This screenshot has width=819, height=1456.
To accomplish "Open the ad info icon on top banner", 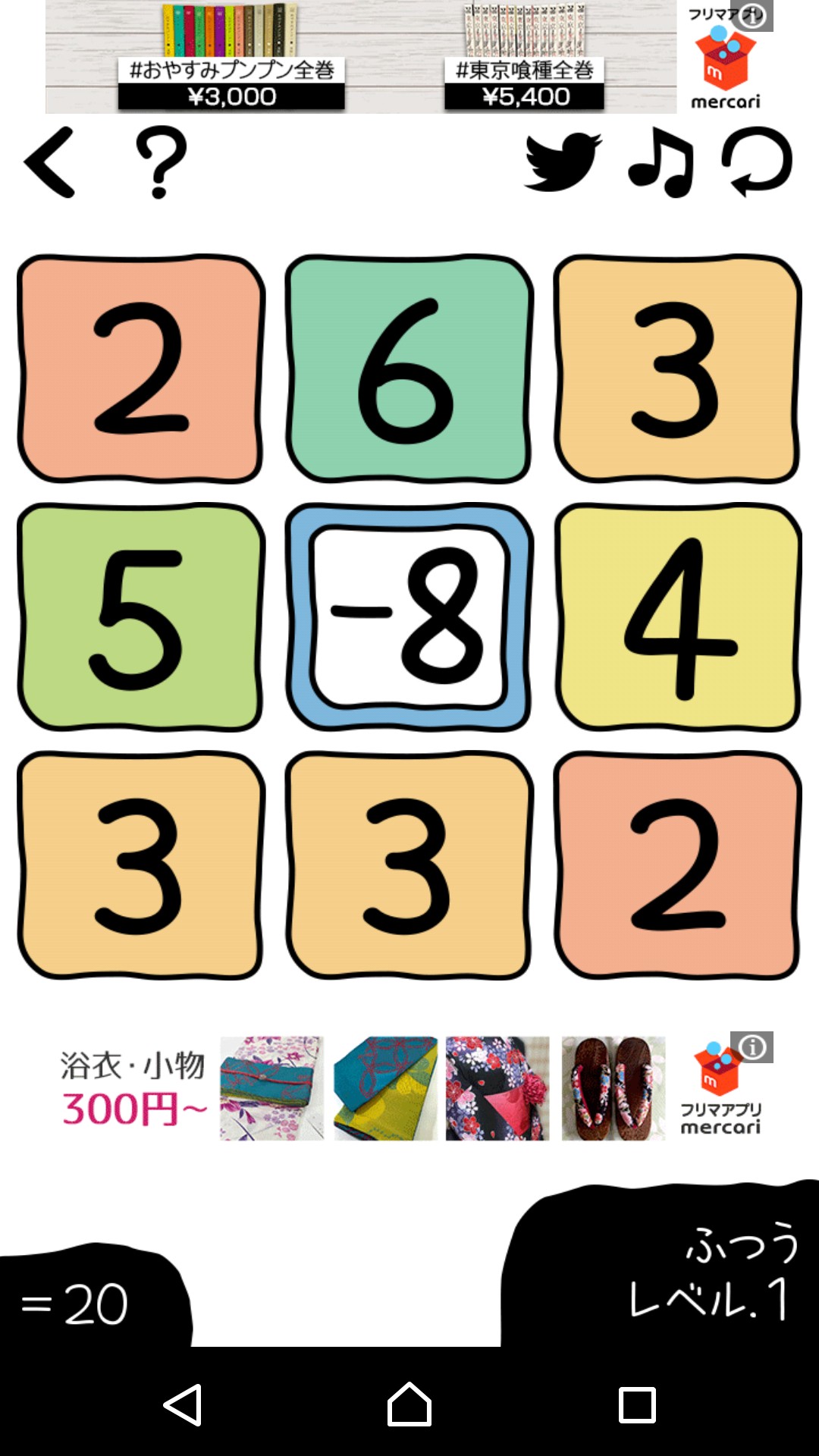I will [752, 15].
